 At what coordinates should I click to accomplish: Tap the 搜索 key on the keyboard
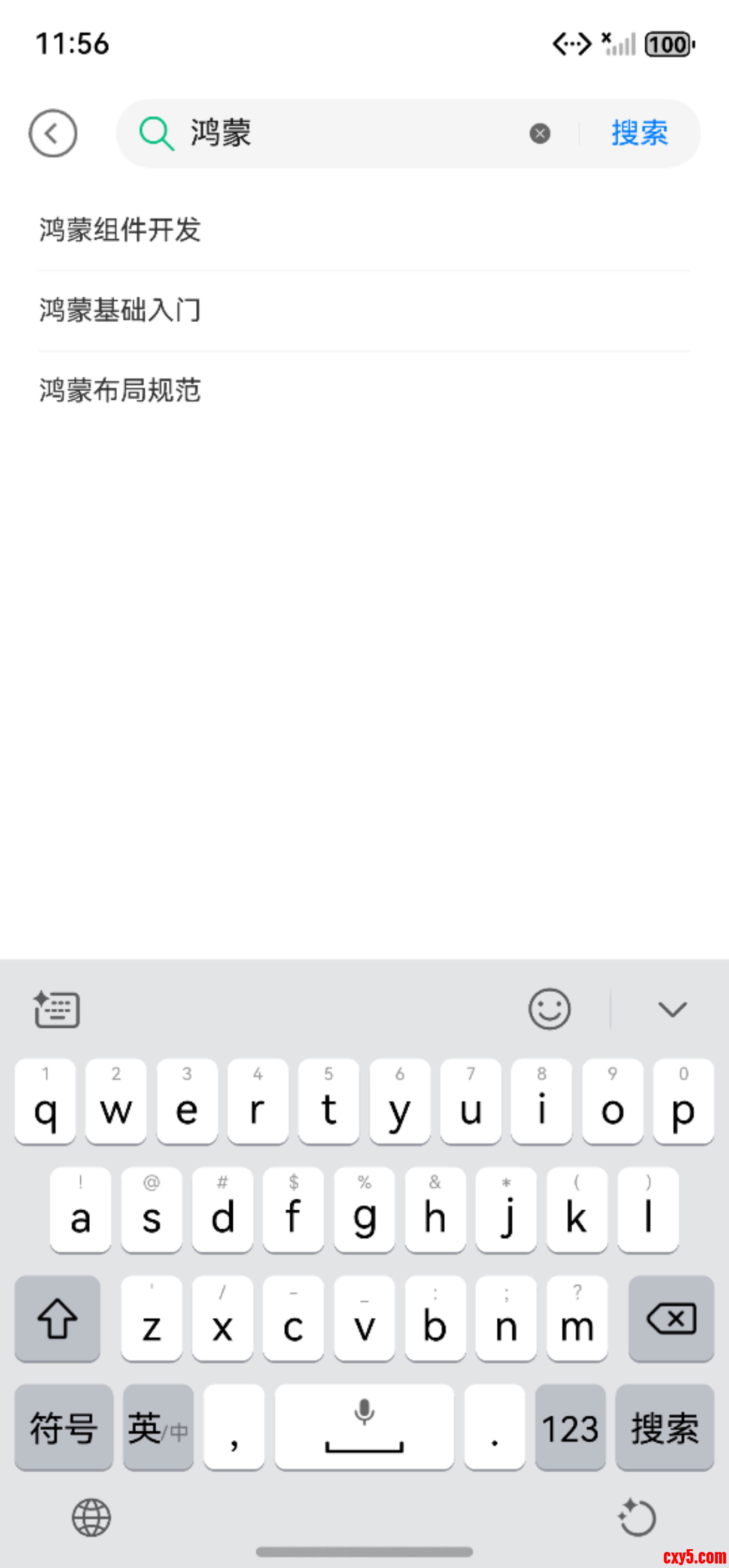tap(664, 1428)
